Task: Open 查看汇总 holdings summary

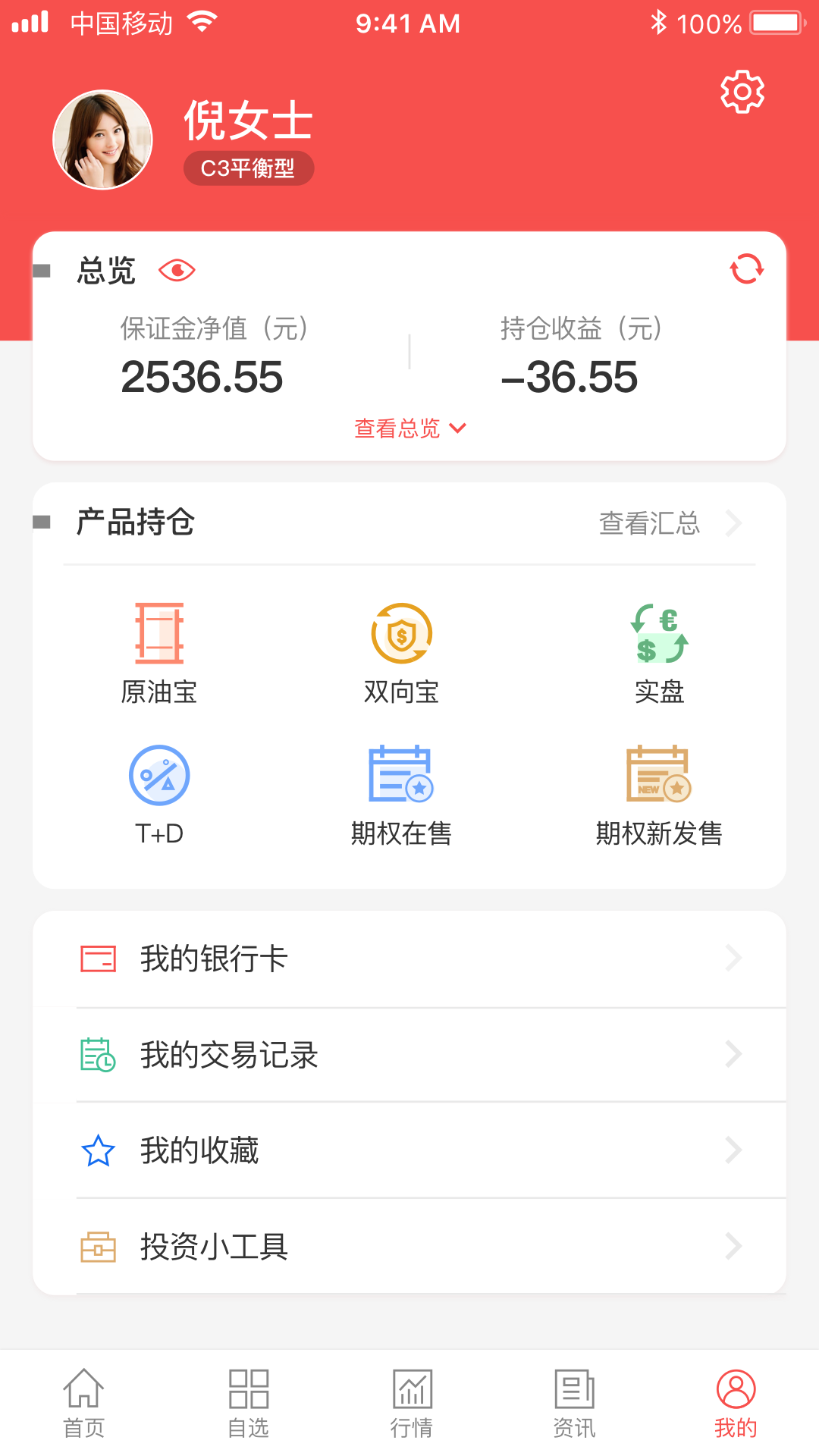Action: tap(669, 523)
